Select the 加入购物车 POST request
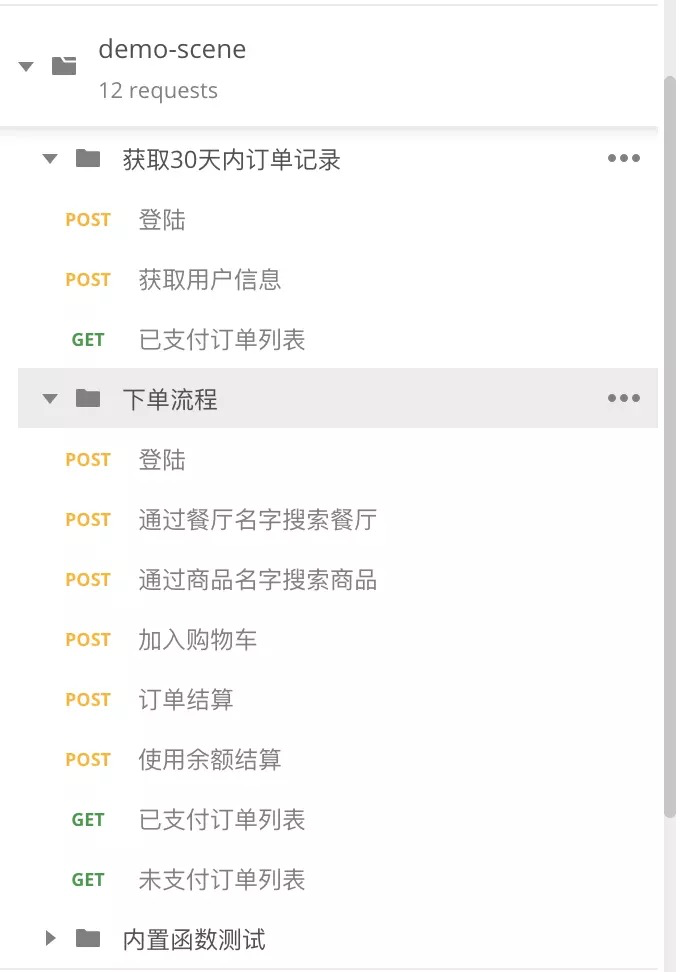 (197, 640)
